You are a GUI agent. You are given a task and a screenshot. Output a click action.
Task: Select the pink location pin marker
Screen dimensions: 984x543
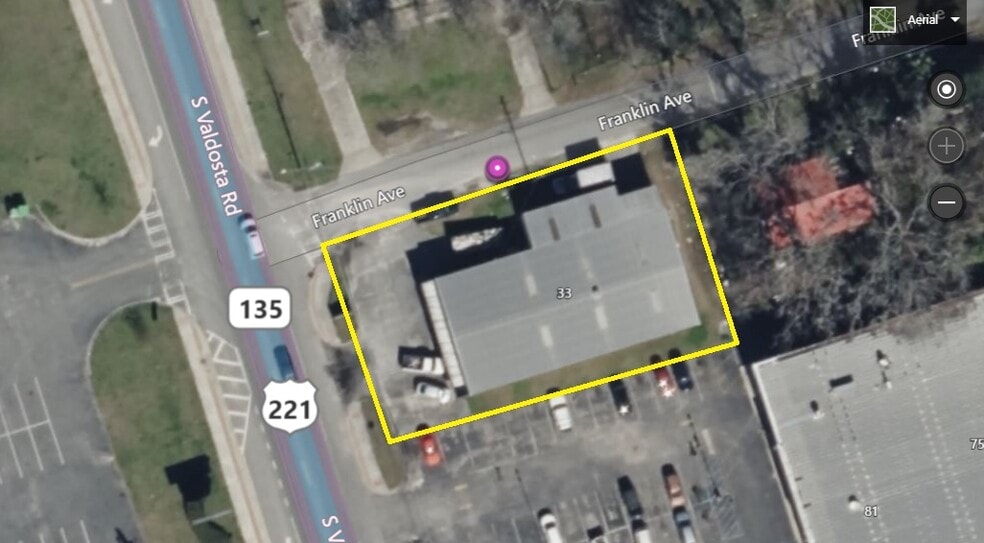coord(497,168)
